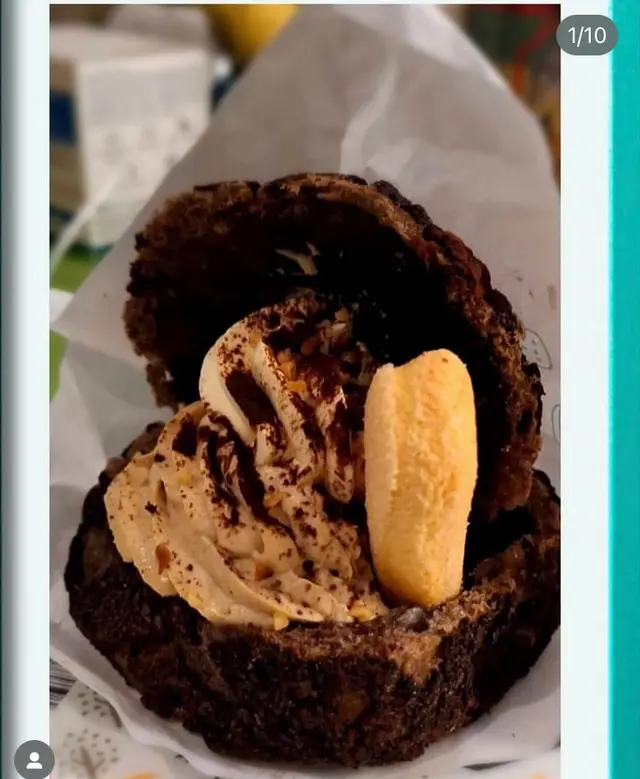This screenshot has height=779, width=640.
Task: Show tagged people on the photo
Action: [34, 759]
